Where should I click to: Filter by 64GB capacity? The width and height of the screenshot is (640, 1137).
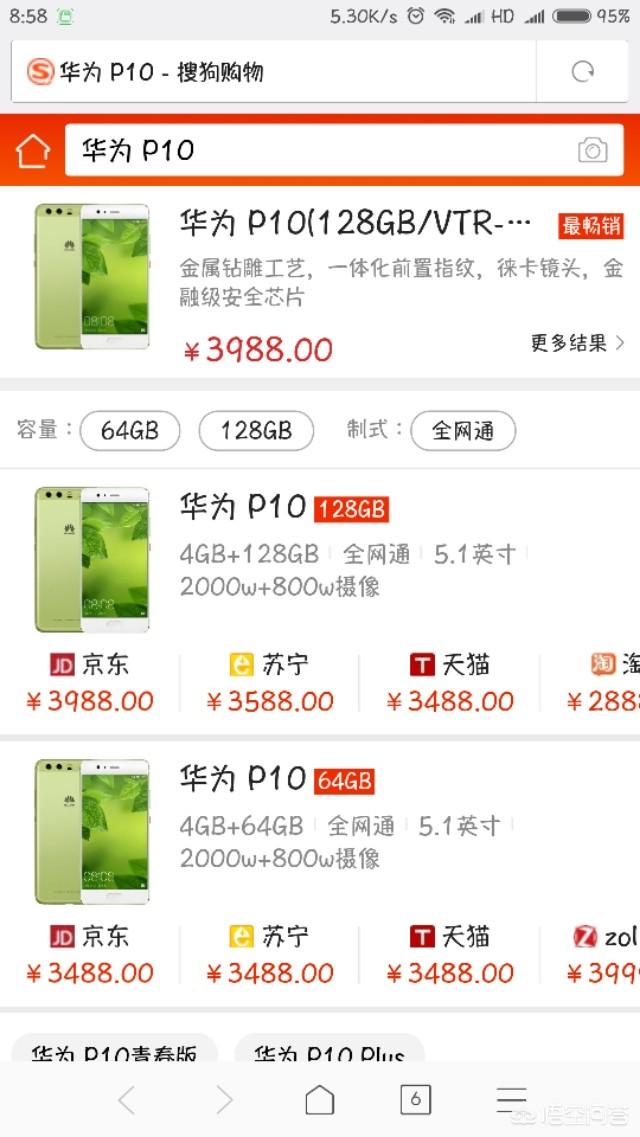click(130, 431)
